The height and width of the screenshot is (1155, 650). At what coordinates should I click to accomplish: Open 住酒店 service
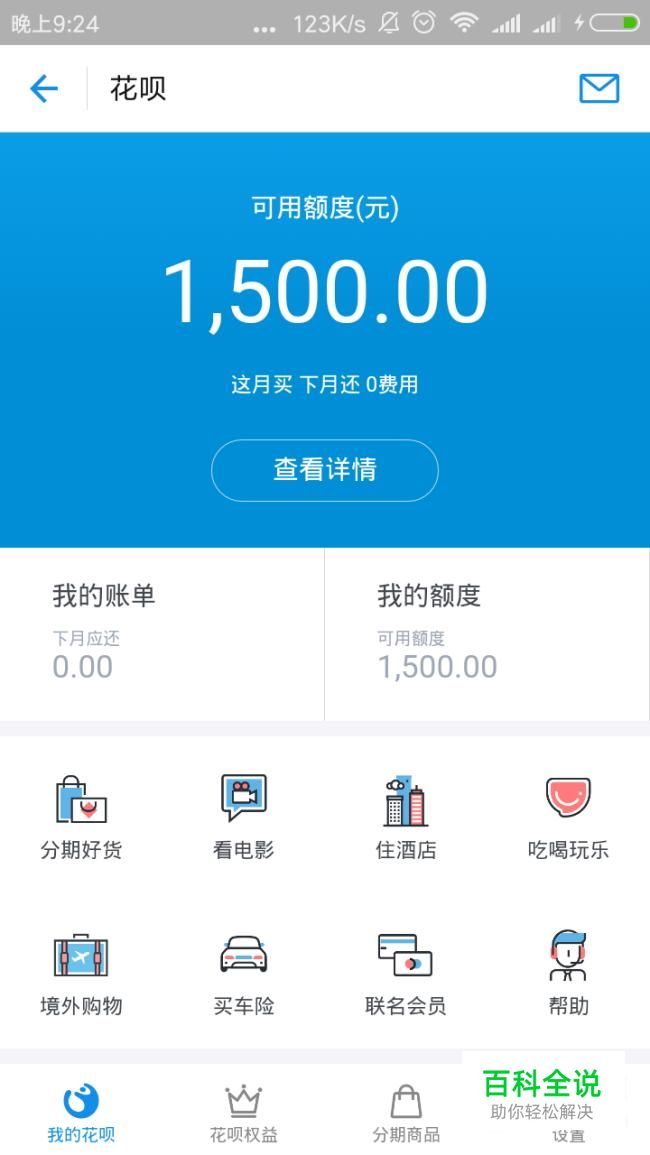click(406, 817)
